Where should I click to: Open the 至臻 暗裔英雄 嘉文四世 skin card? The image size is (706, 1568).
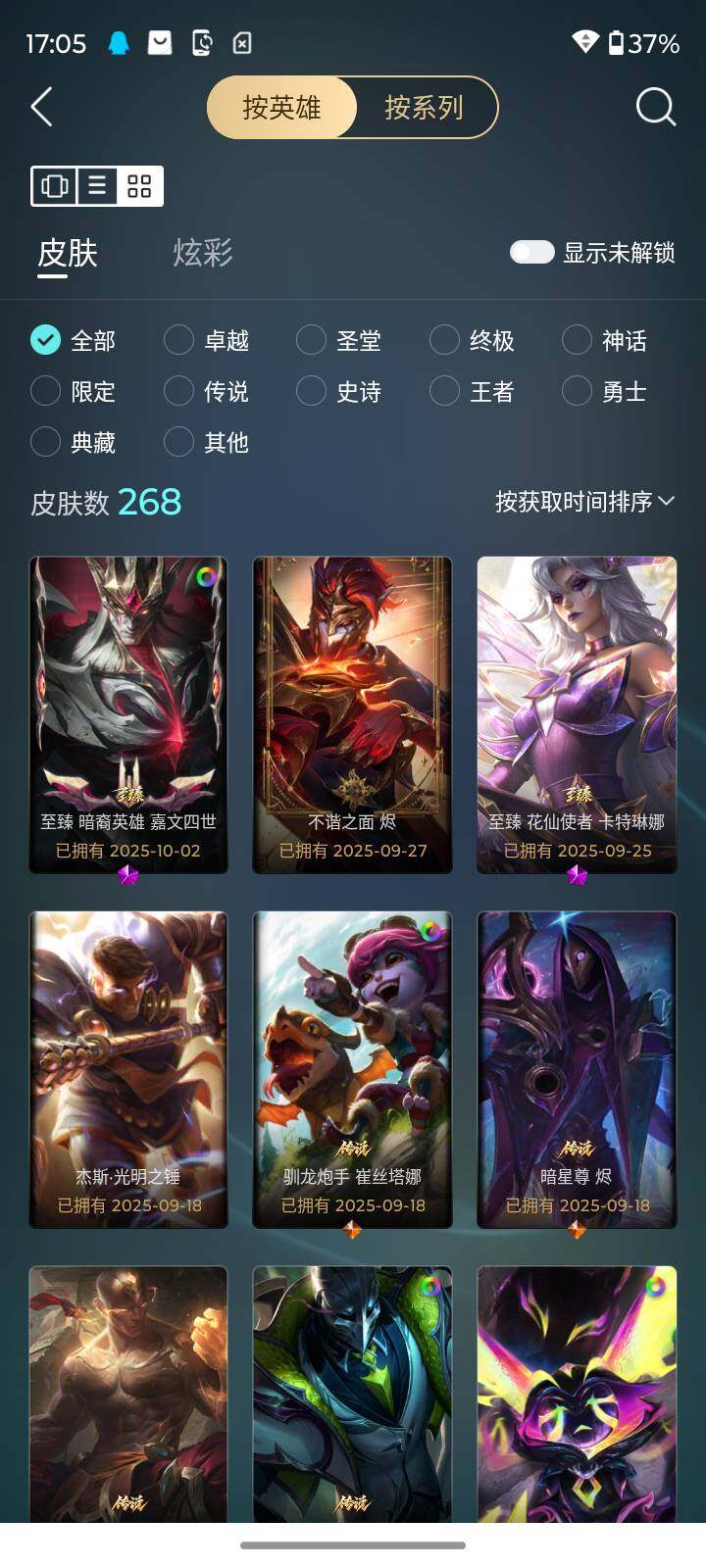(128, 714)
